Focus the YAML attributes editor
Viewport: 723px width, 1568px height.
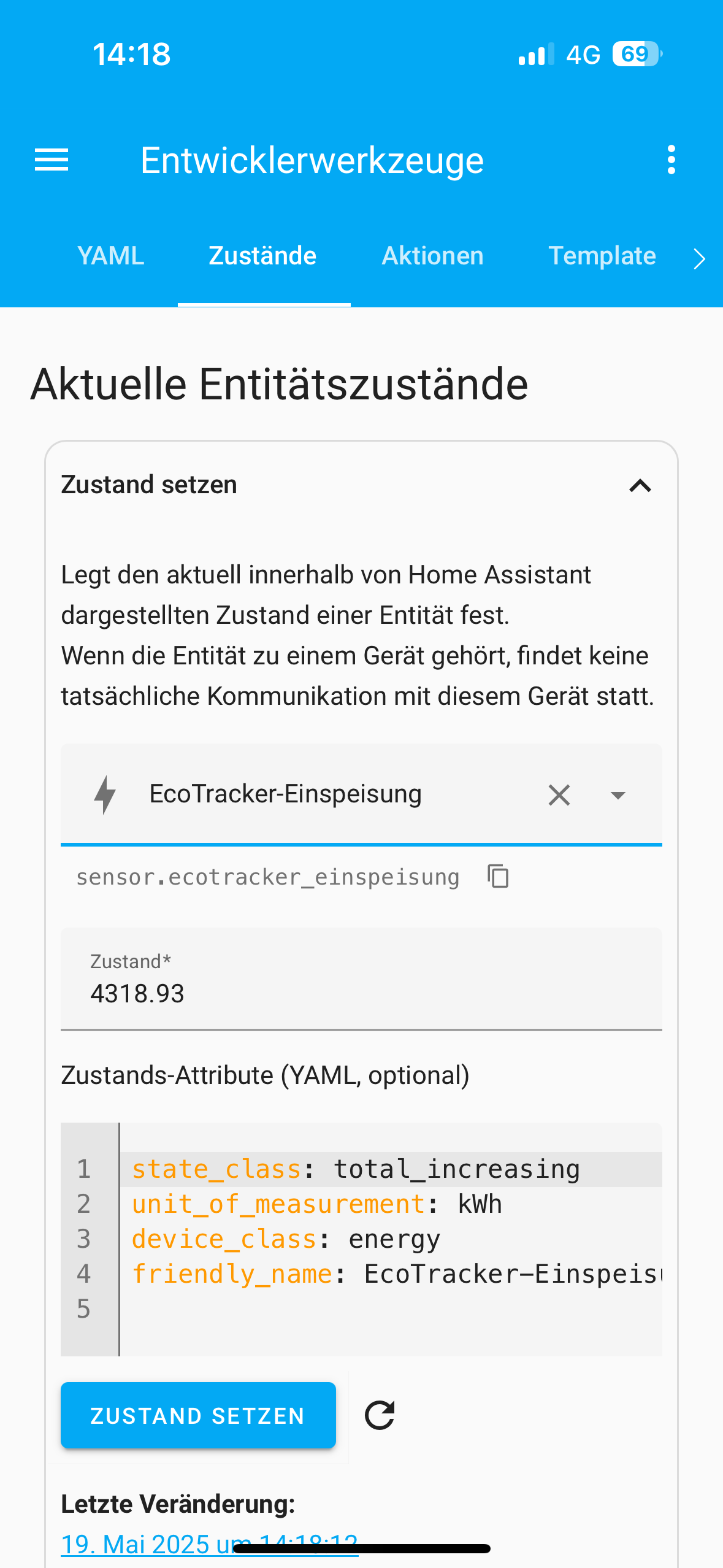(x=361, y=1239)
